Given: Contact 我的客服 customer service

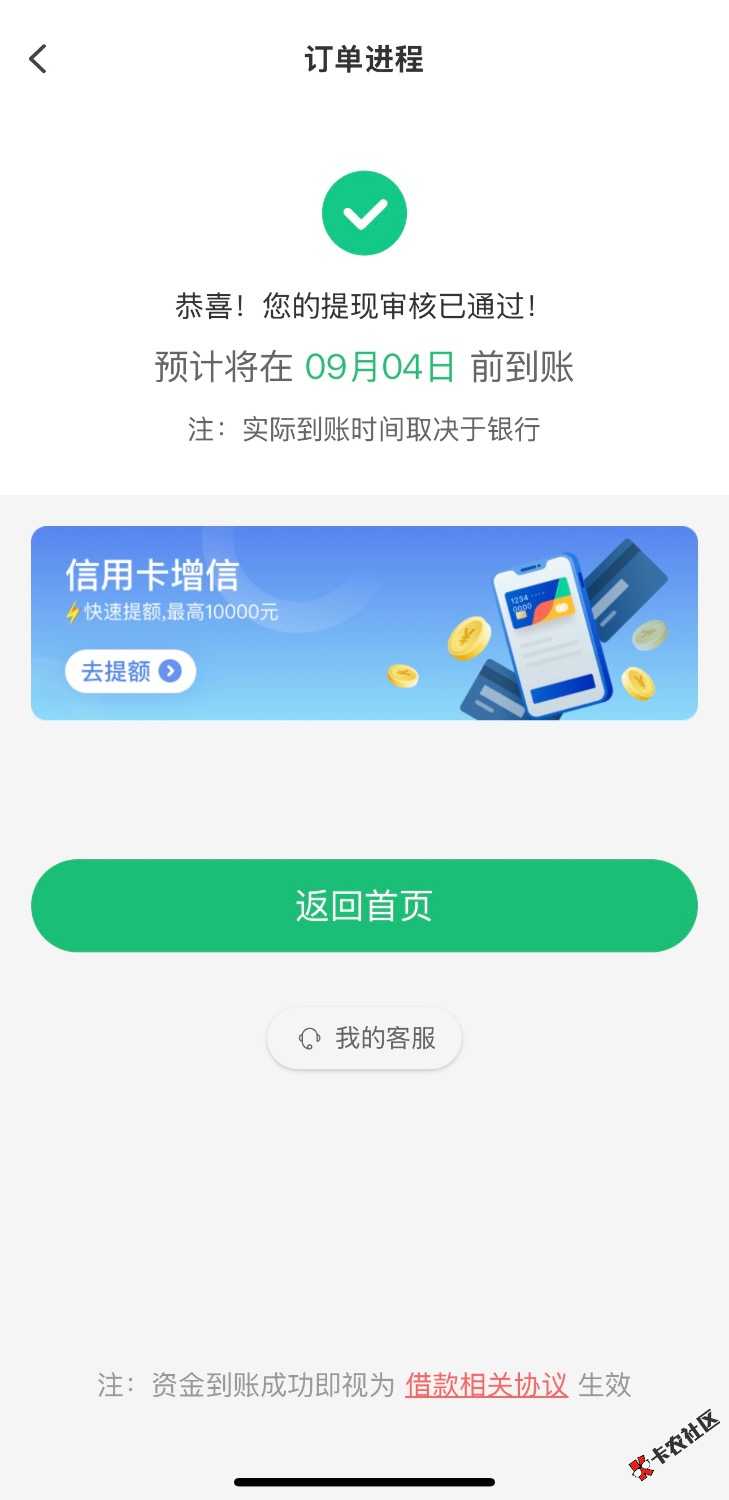Looking at the screenshot, I should click(364, 1039).
